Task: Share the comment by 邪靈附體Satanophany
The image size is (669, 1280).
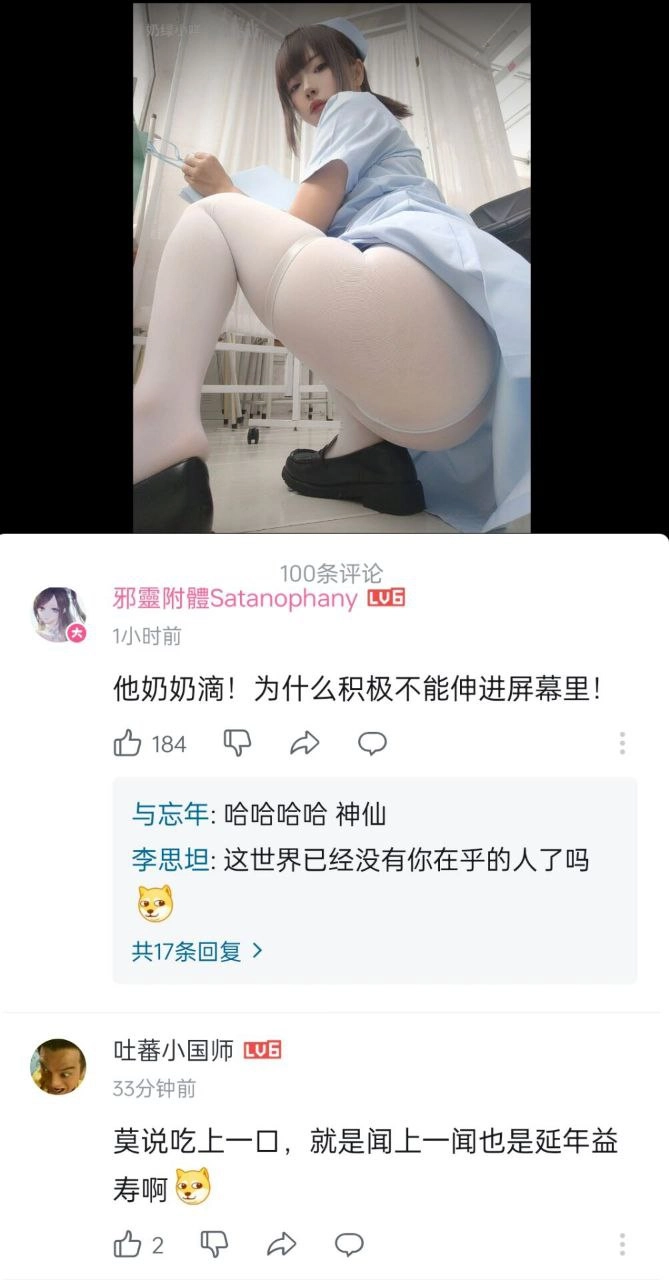Action: pos(305,743)
